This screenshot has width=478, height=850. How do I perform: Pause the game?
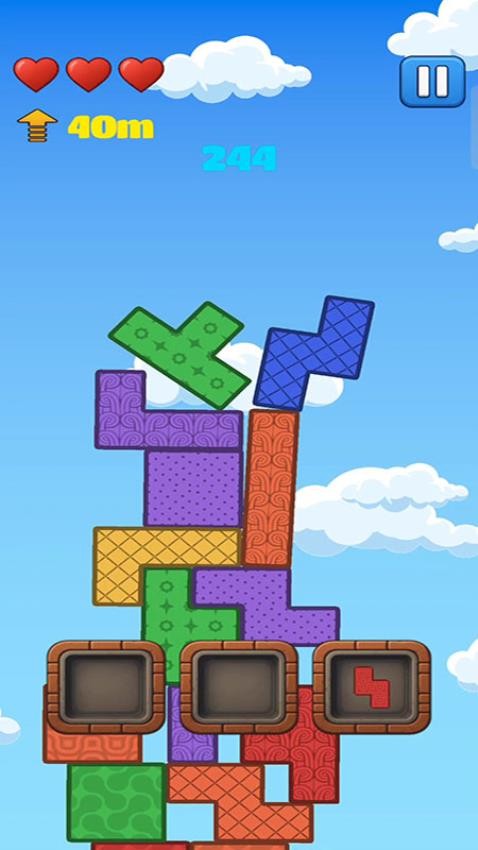tap(432, 82)
